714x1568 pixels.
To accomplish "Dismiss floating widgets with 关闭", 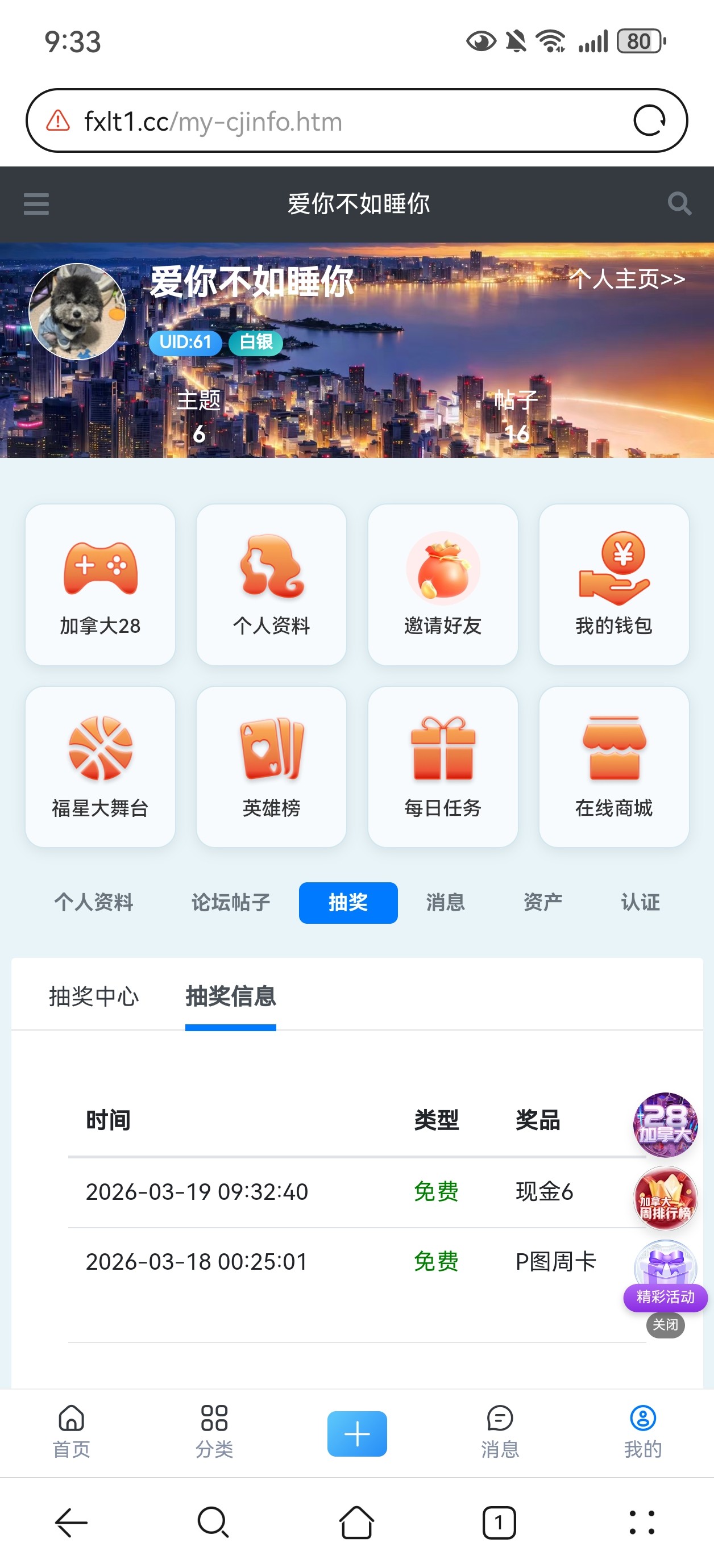I will coord(665,1324).
